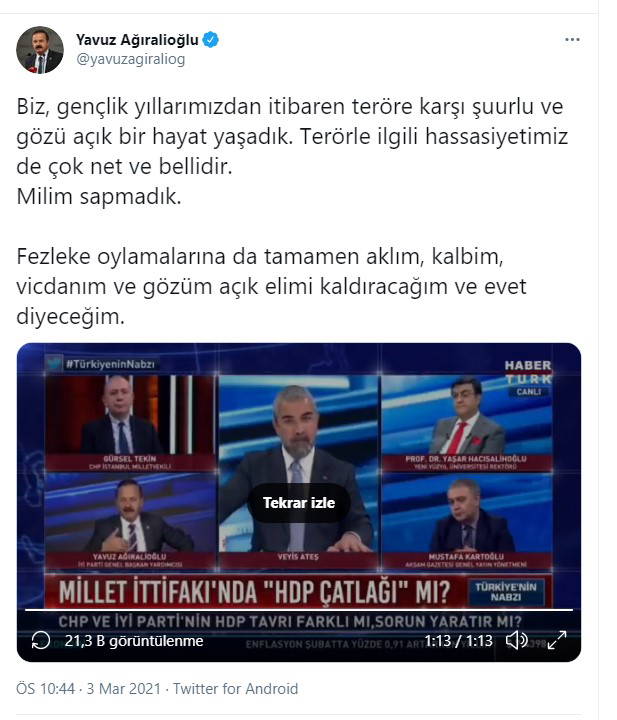Image resolution: width=617 pixels, height=720 pixels.
Task: Toggle the video sound with the speaker icon
Action: pyautogui.click(x=517, y=641)
